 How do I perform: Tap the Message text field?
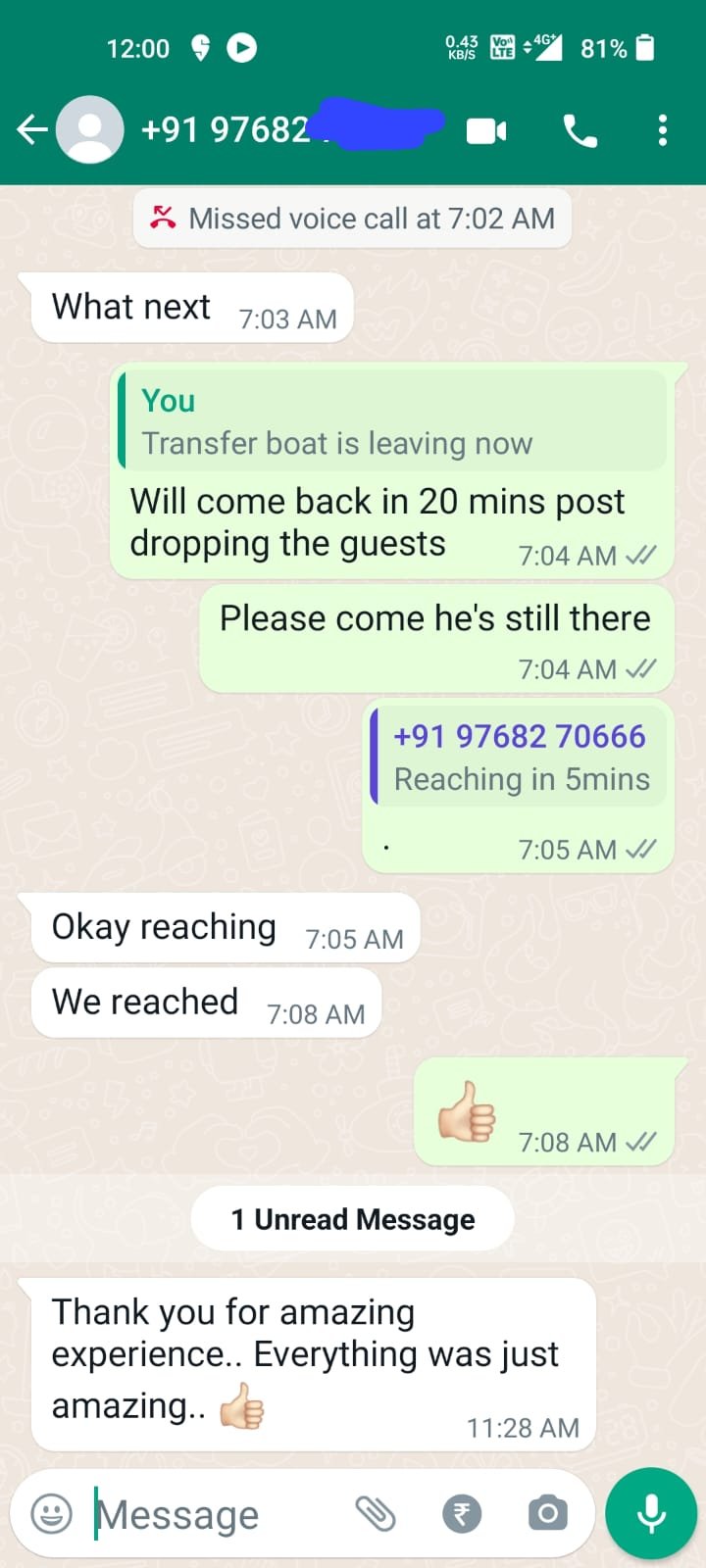pos(216,1515)
